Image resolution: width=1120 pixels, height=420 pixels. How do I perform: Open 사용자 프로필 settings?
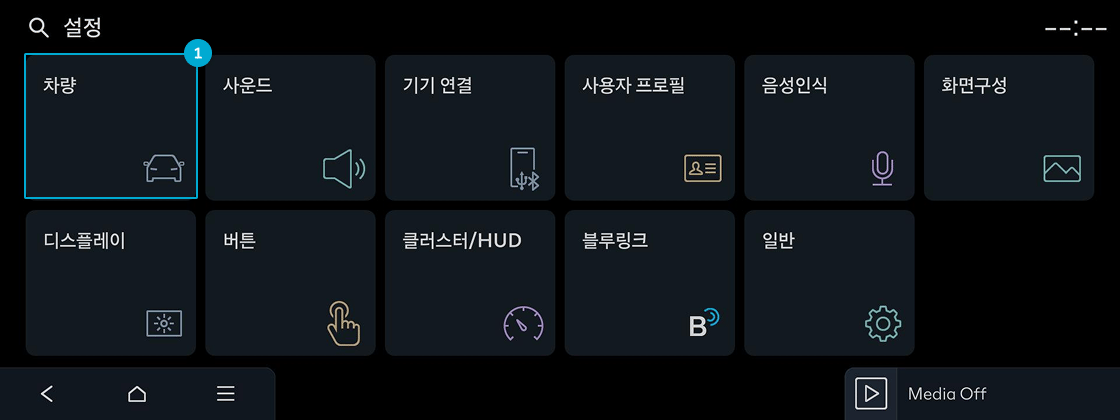tap(650, 127)
